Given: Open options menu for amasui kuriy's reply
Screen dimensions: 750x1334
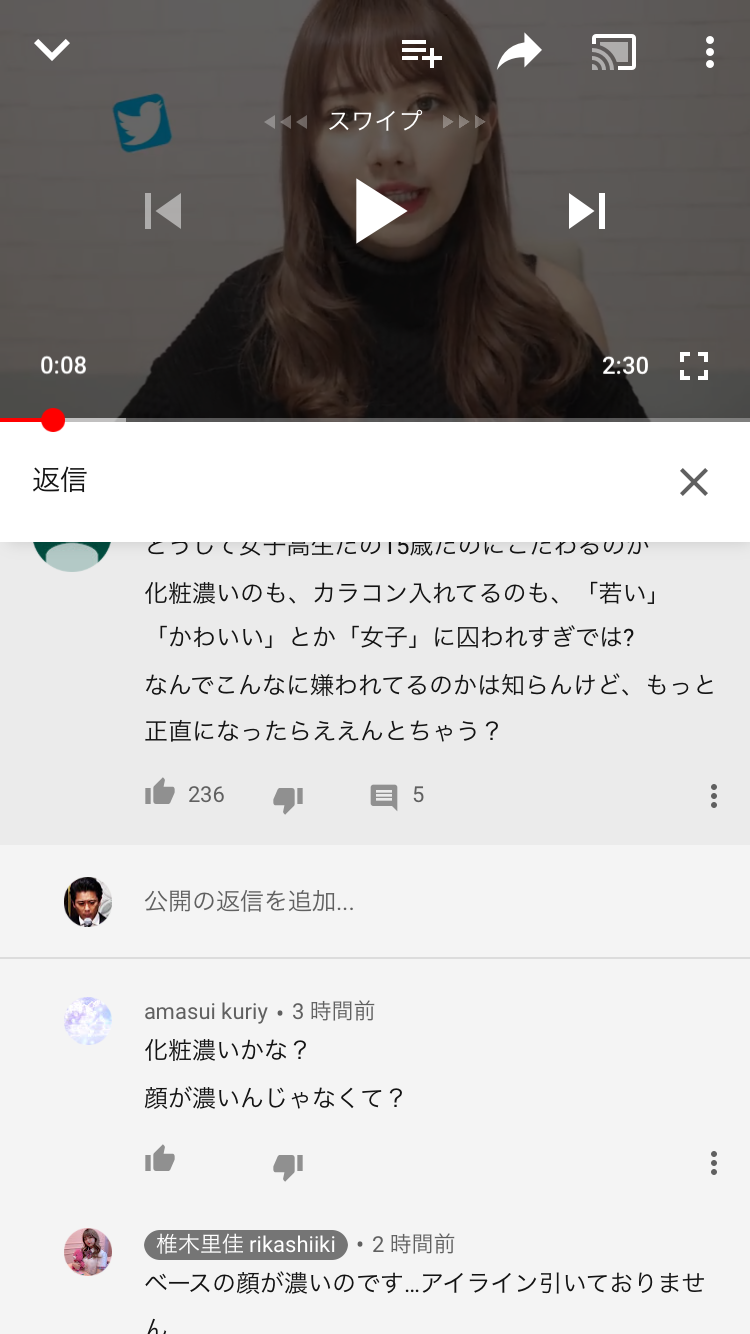Looking at the screenshot, I should pyautogui.click(x=713, y=1163).
